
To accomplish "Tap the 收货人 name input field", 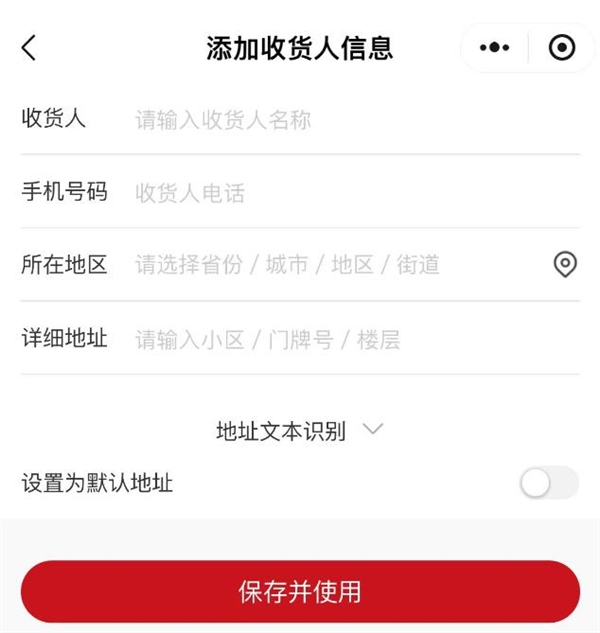I will point(340,120).
